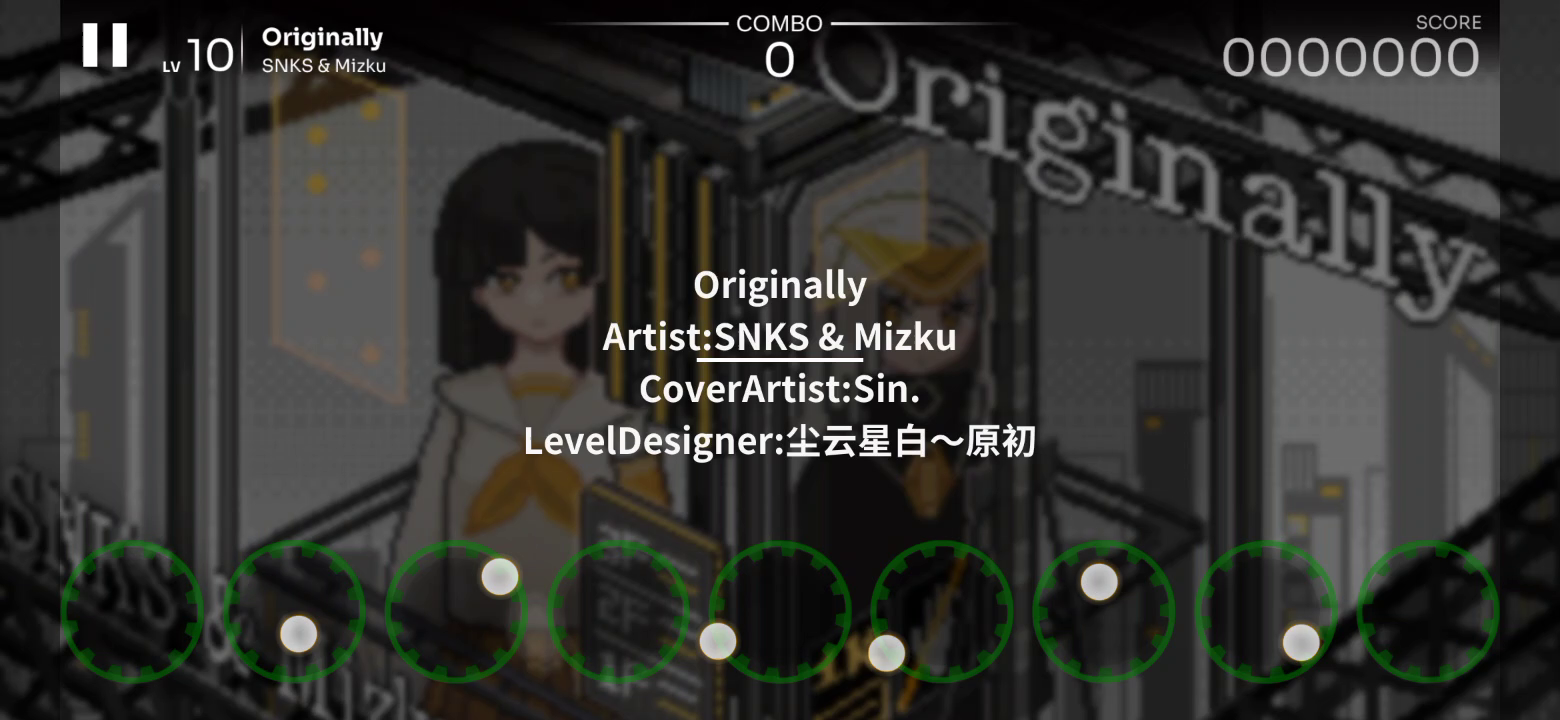
Task: Pause the song Originally
Action: 105,46
